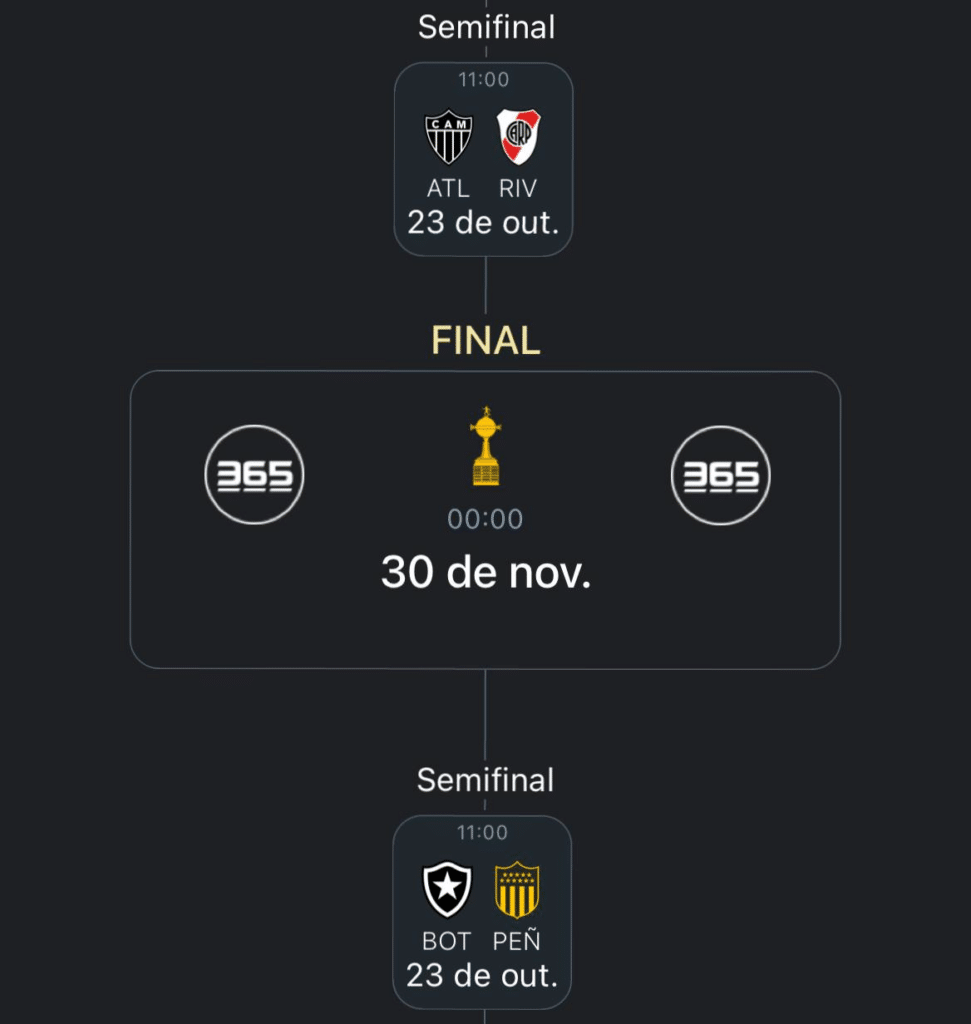The height and width of the screenshot is (1024, 971).
Task: Select the 11:00 kickoff time of ATL-RIV
Action: coord(483,79)
